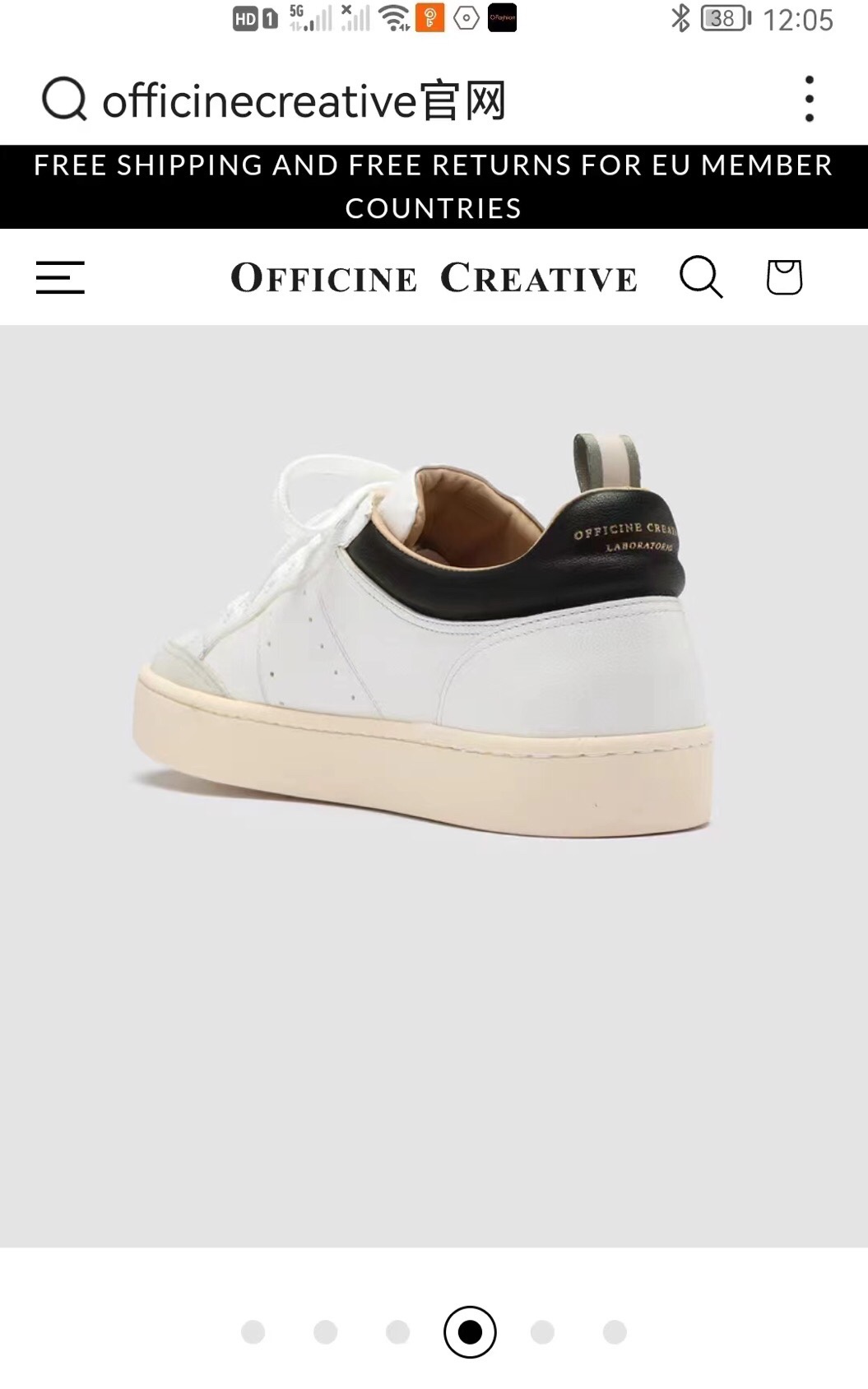Open the site search magnifier
This screenshot has height=1389, width=868.
[x=701, y=276]
